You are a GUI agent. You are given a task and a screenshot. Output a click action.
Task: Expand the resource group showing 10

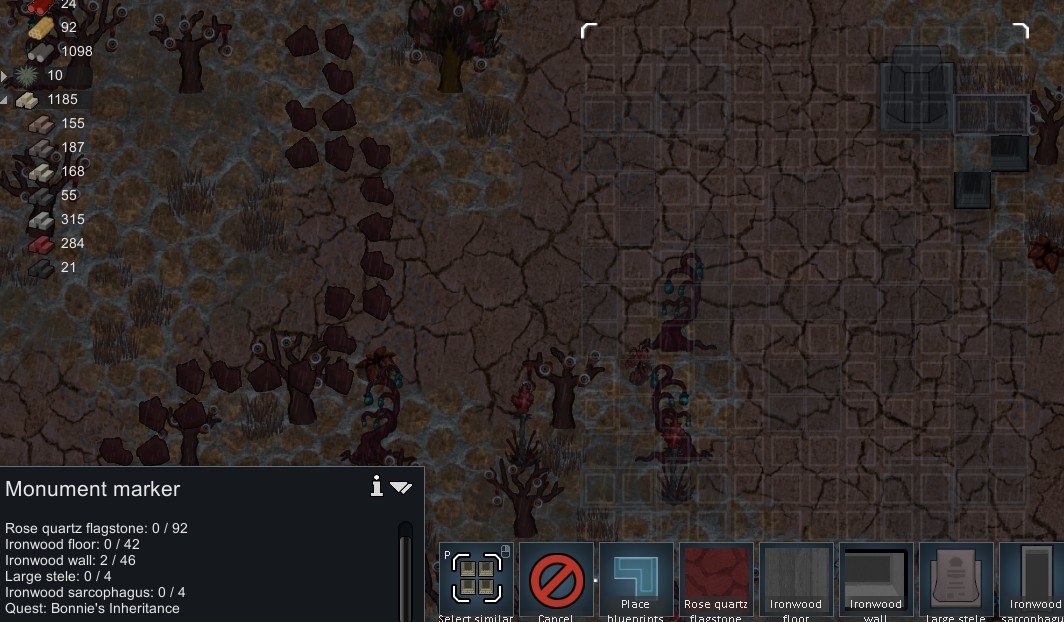tap(4, 76)
